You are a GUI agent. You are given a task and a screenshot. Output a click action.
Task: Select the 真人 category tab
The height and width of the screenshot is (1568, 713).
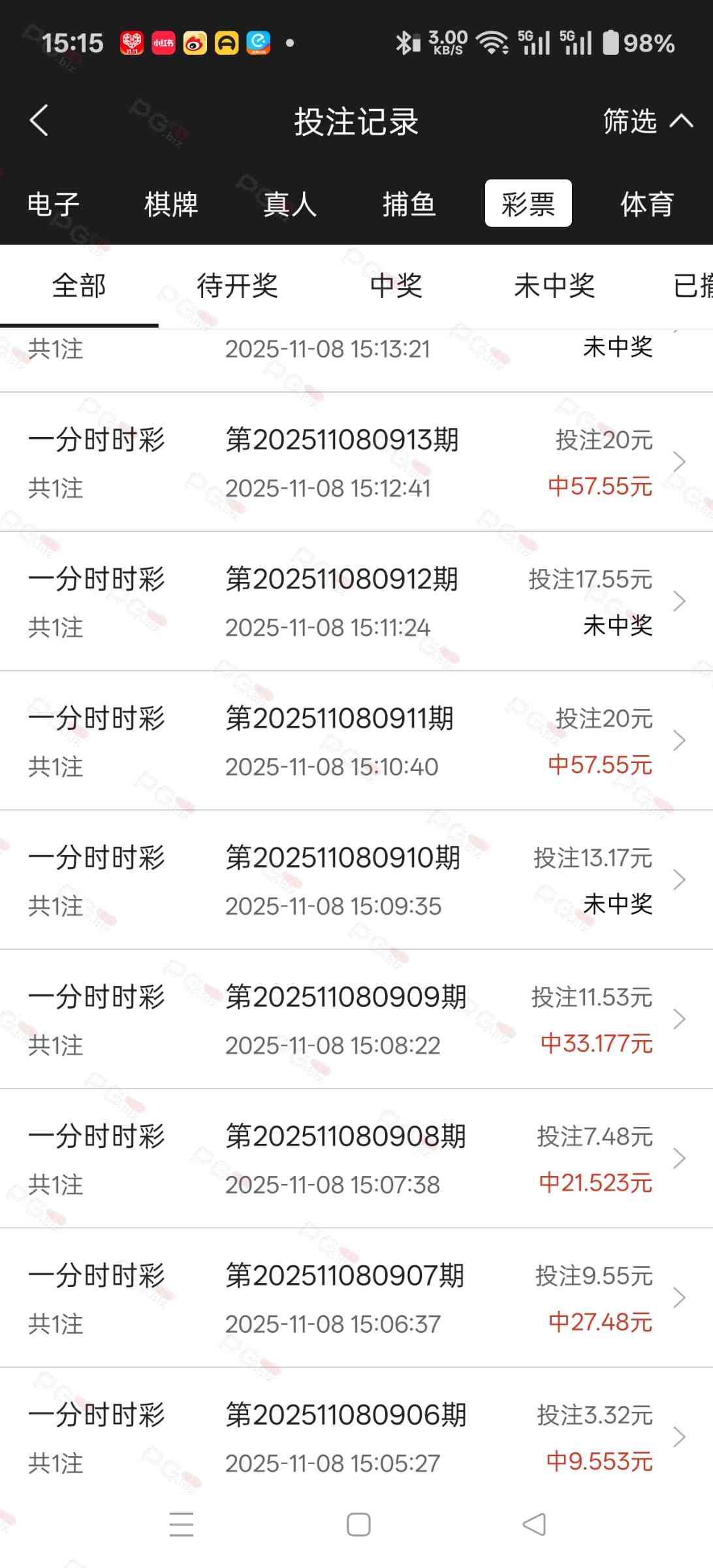click(x=290, y=204)
